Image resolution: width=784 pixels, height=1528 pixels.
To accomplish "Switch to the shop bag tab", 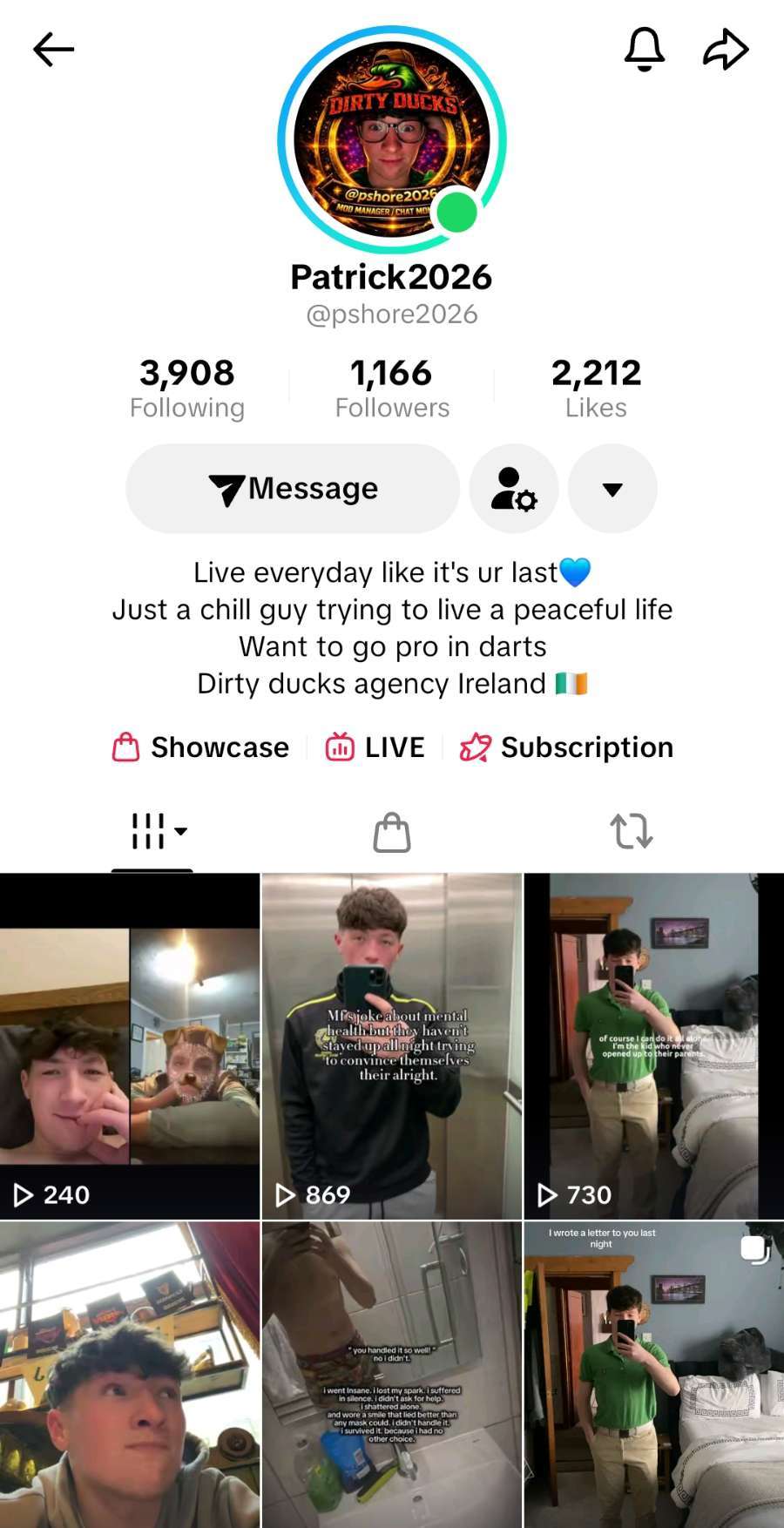I will [392, 833].
